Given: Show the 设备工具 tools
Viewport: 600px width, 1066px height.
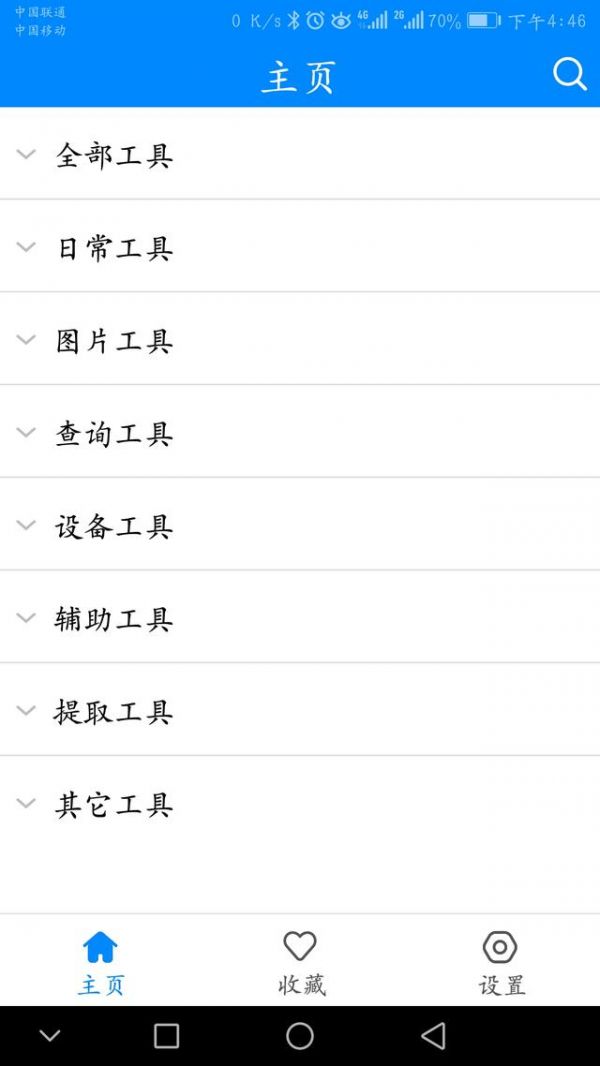Looking at the screenshot, I should [x=300, y=525].
